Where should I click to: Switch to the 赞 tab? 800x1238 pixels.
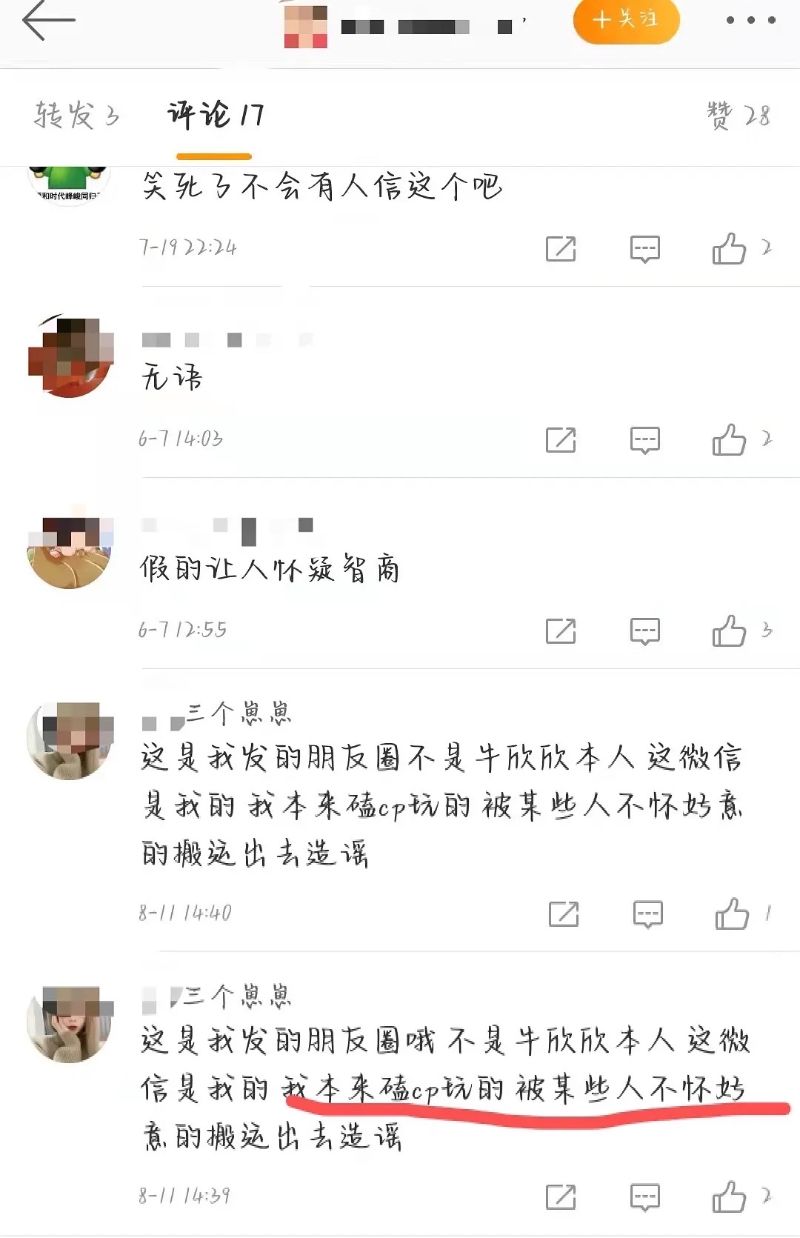point(738,116)
